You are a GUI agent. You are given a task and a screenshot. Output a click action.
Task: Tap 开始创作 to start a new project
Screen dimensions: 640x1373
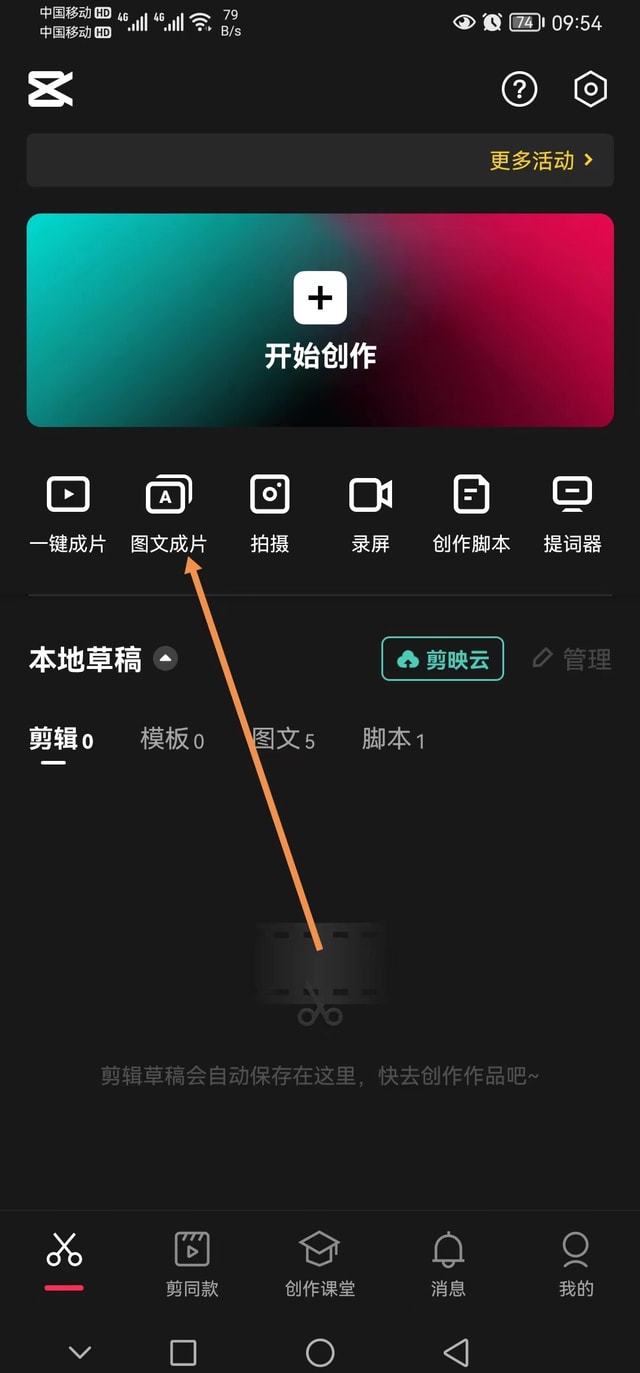320,320
